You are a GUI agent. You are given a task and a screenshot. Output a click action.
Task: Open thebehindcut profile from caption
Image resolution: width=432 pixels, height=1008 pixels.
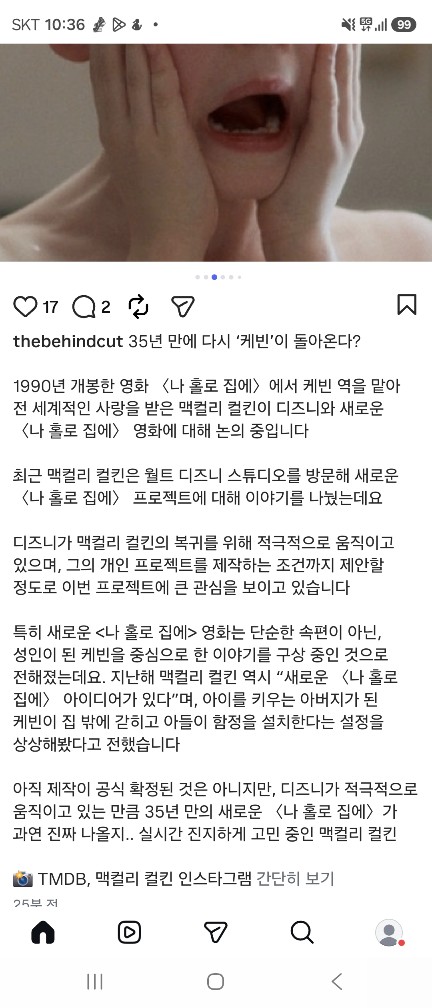pos(68,341)
